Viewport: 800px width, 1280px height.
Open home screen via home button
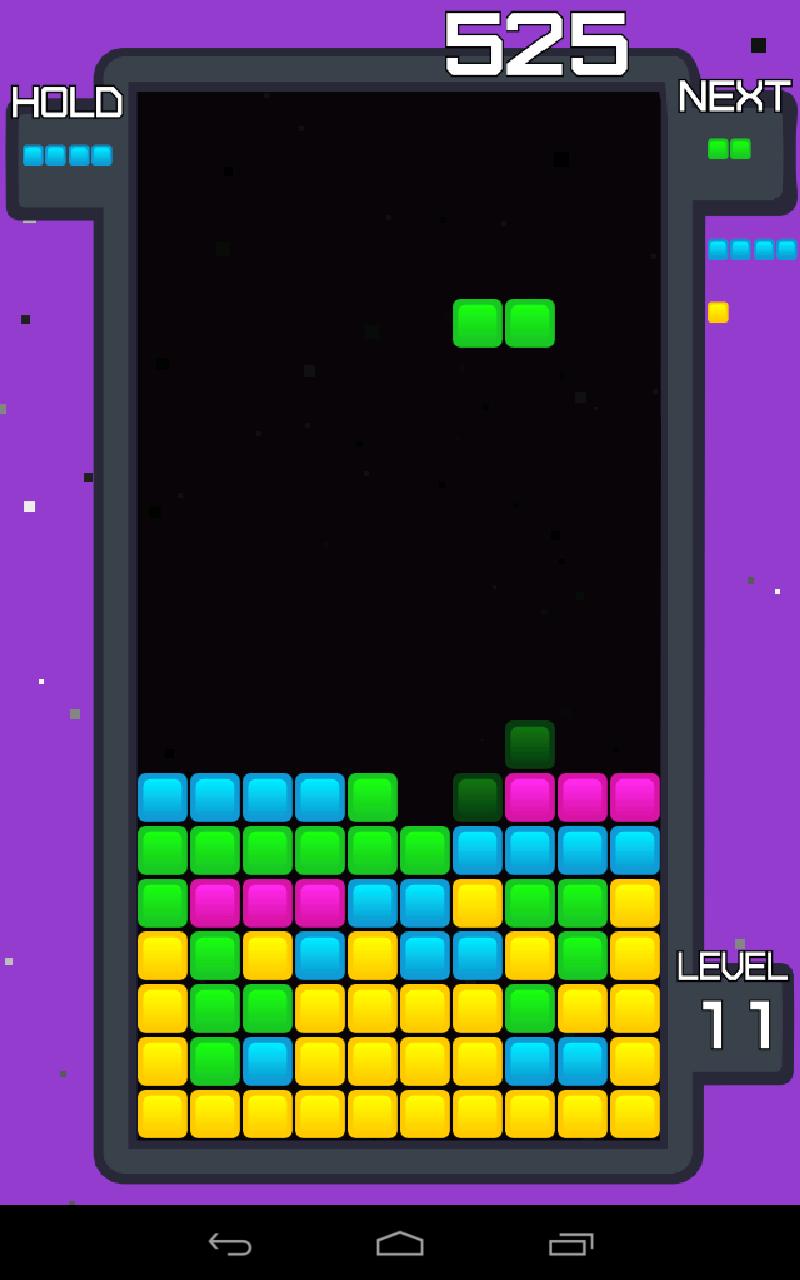click(400, 1243)
